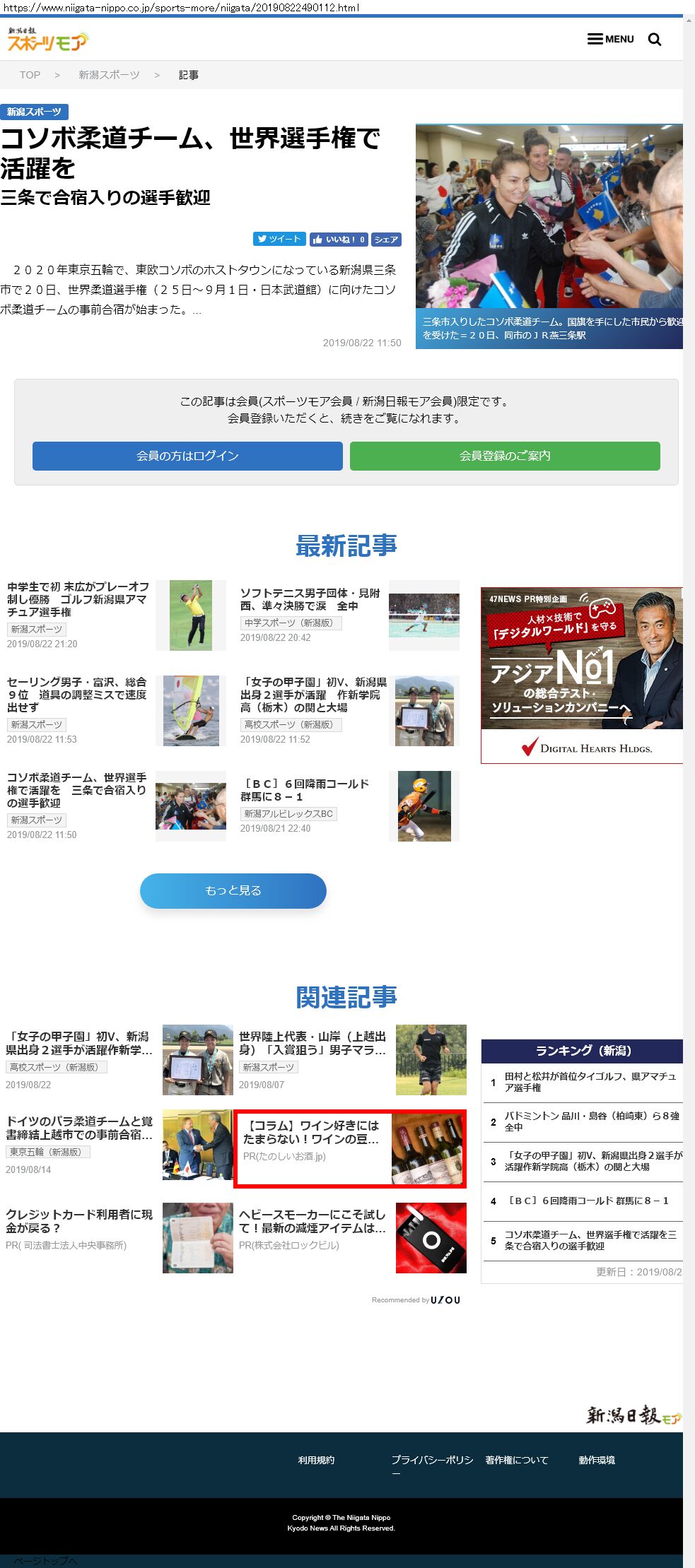Go to TOP breadcrumb link
The image size is (695, 1568).
click(x=30, y=75)
